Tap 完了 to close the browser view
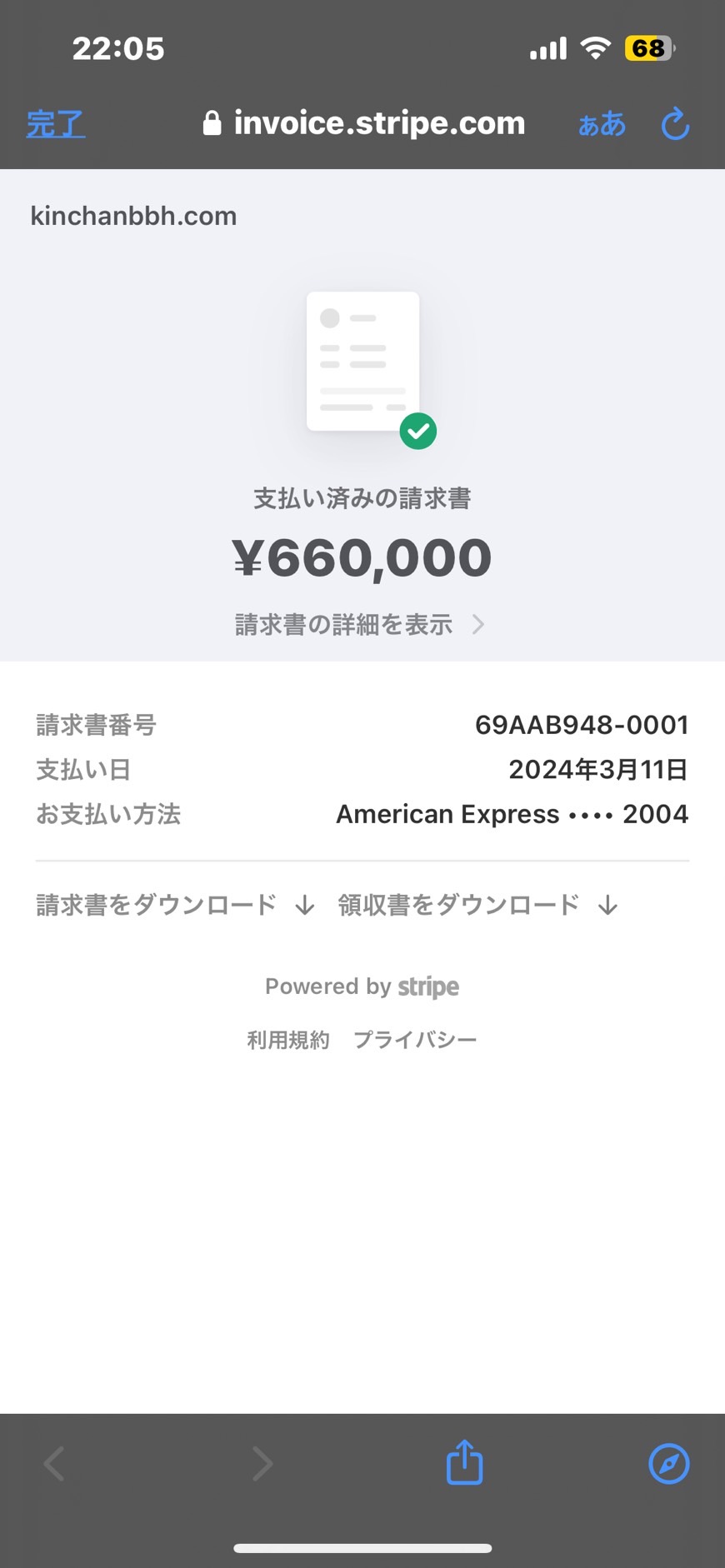Screen dimensions: 725x1568 [56, 124]
